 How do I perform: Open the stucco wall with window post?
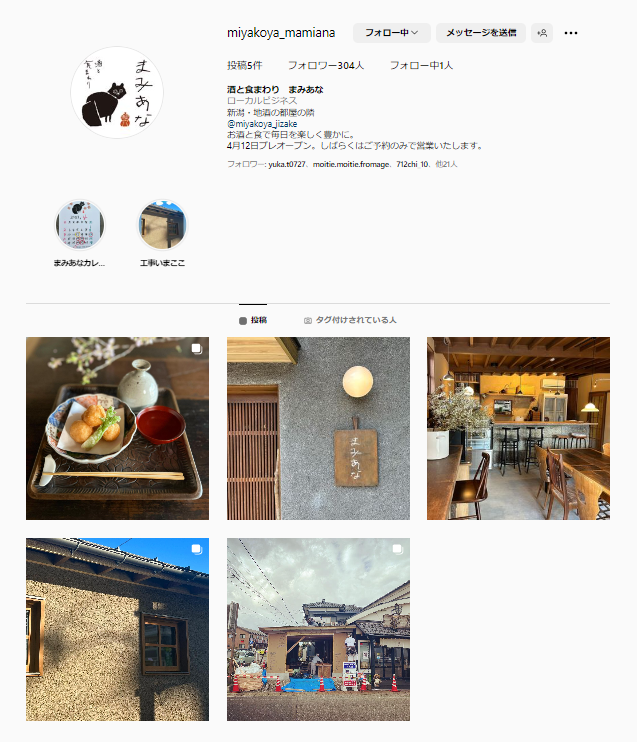117,629
